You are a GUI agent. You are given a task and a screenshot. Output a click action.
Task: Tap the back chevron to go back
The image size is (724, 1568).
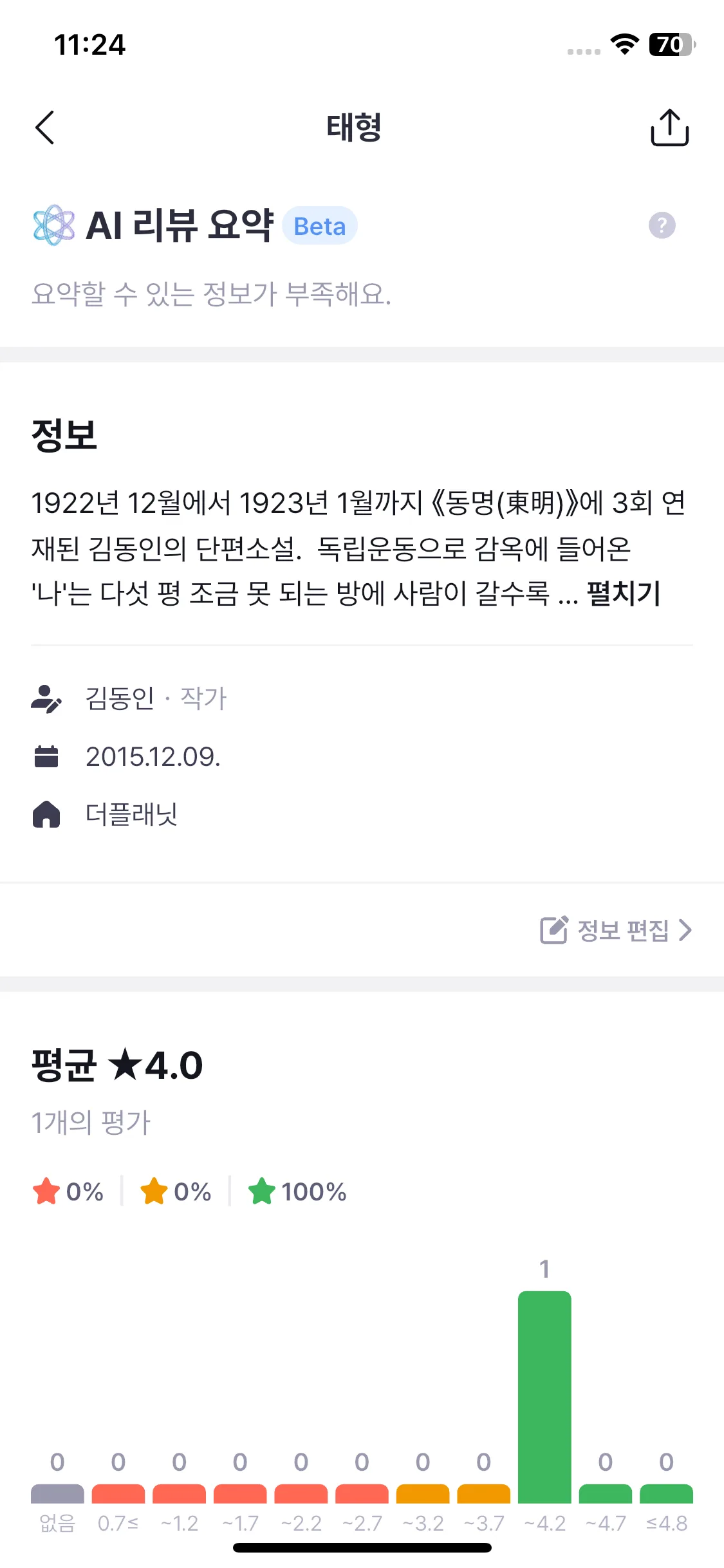tap(44, 127)
